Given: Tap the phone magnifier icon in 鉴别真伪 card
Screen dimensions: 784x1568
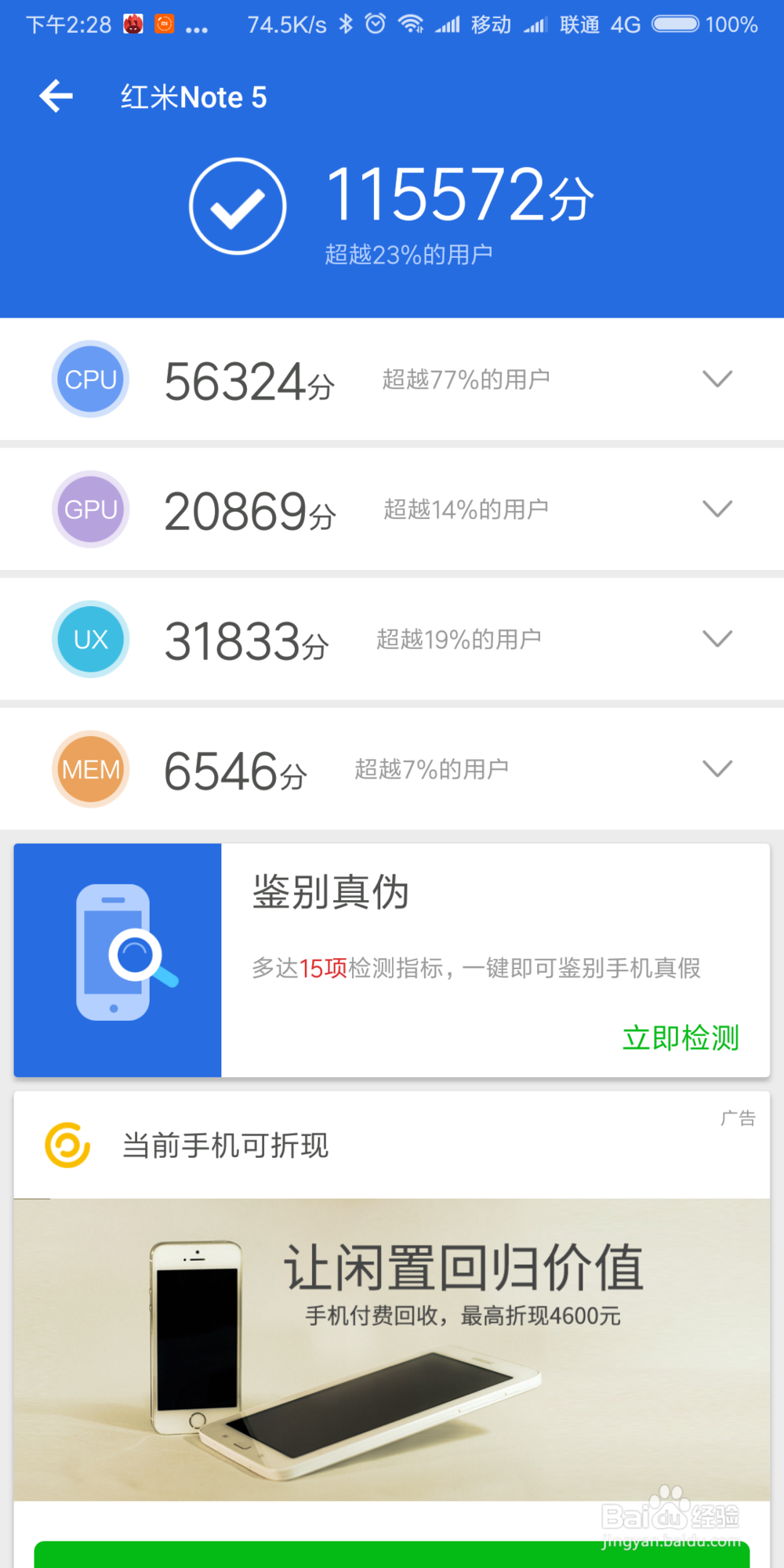Looking at the screenshot, I should (x=116, y=958).
